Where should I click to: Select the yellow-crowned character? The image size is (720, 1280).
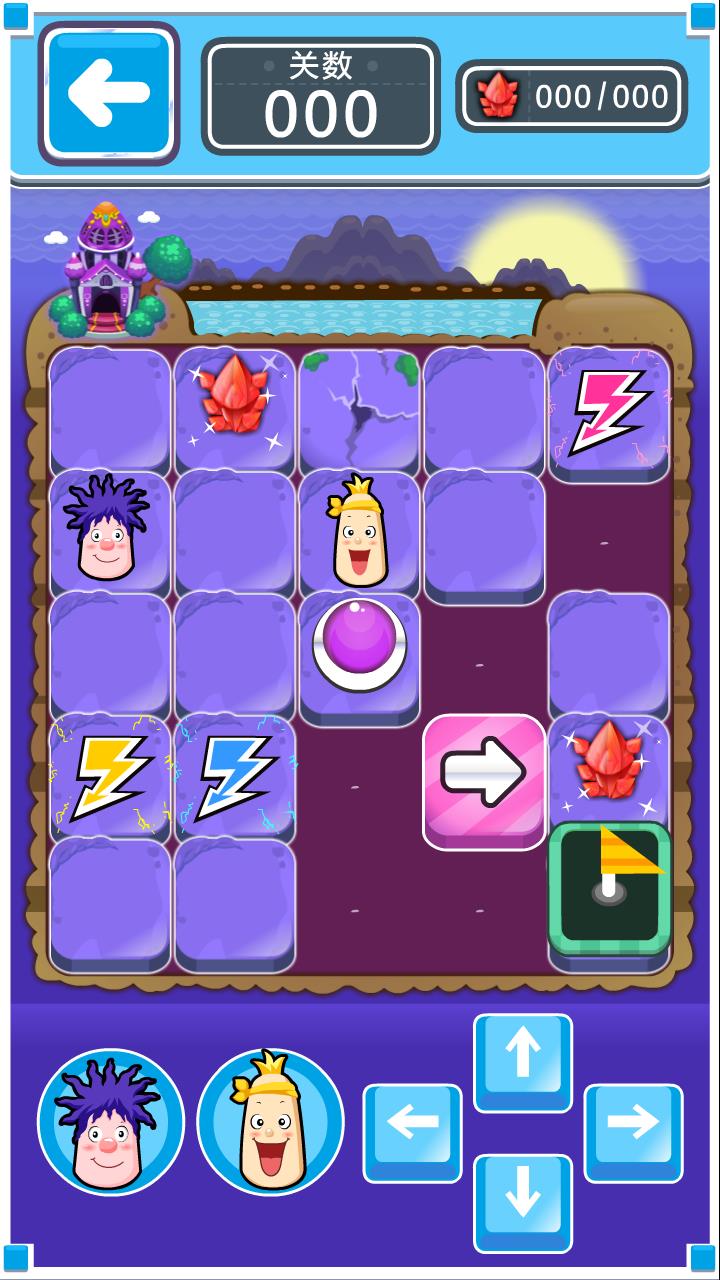coord(270,1121)
